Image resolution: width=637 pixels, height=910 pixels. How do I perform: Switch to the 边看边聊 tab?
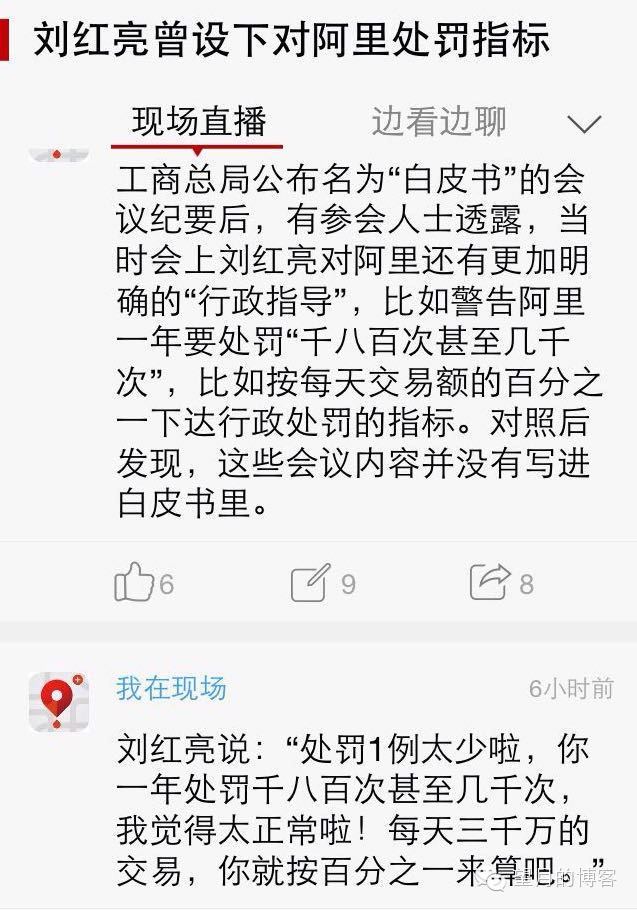(x=439, y=122)
